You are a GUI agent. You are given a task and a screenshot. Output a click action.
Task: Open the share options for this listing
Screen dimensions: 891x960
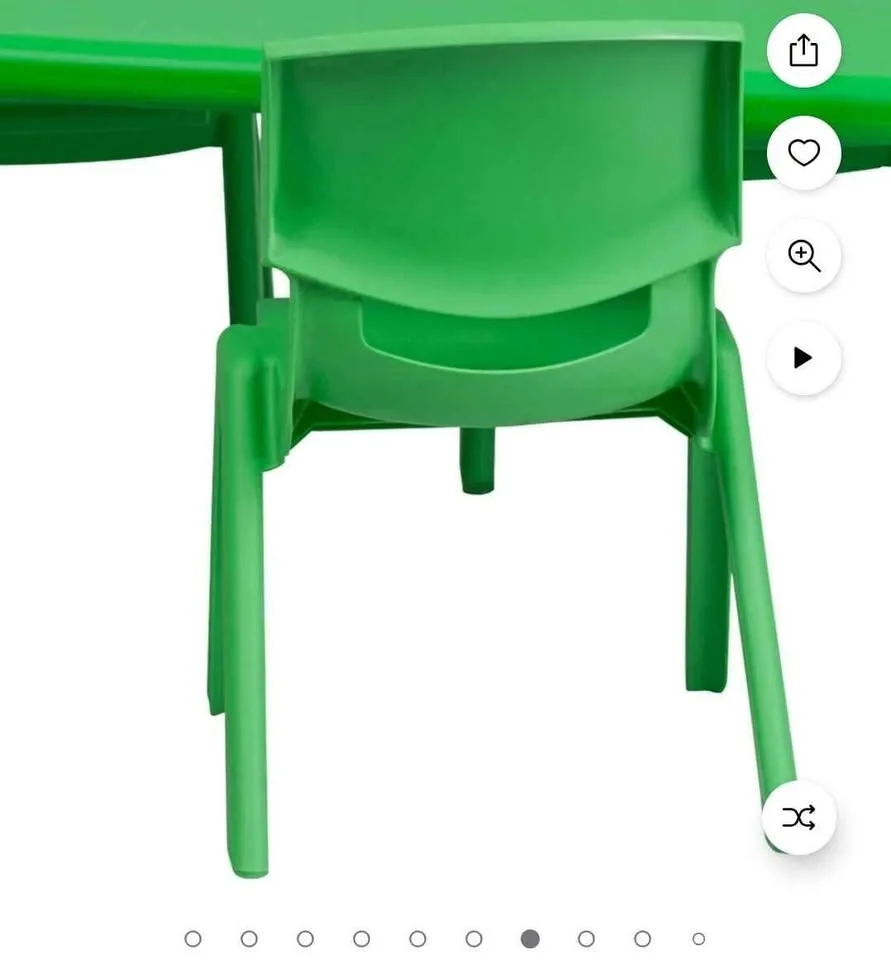coord(804,51)
